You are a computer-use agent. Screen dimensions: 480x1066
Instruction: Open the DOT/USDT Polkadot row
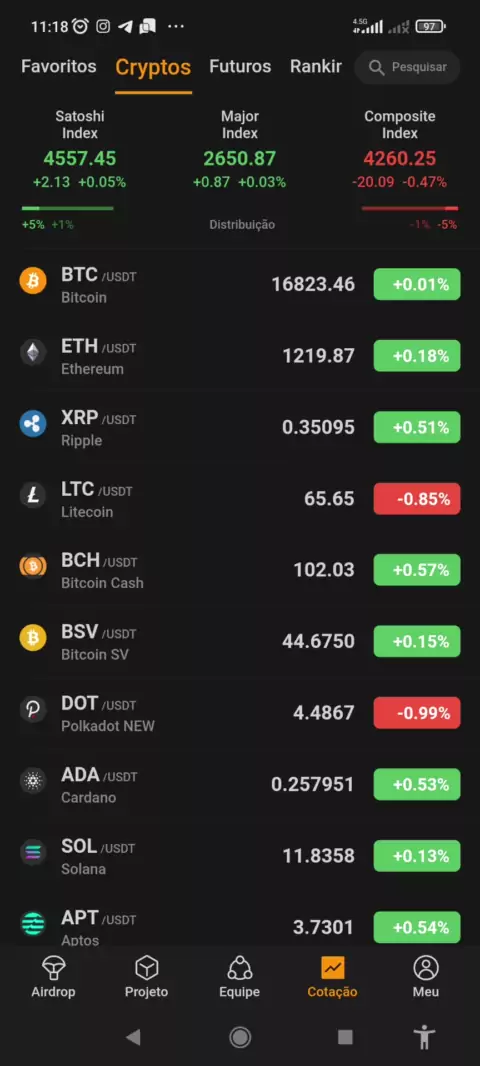click(x=240, y=712)
